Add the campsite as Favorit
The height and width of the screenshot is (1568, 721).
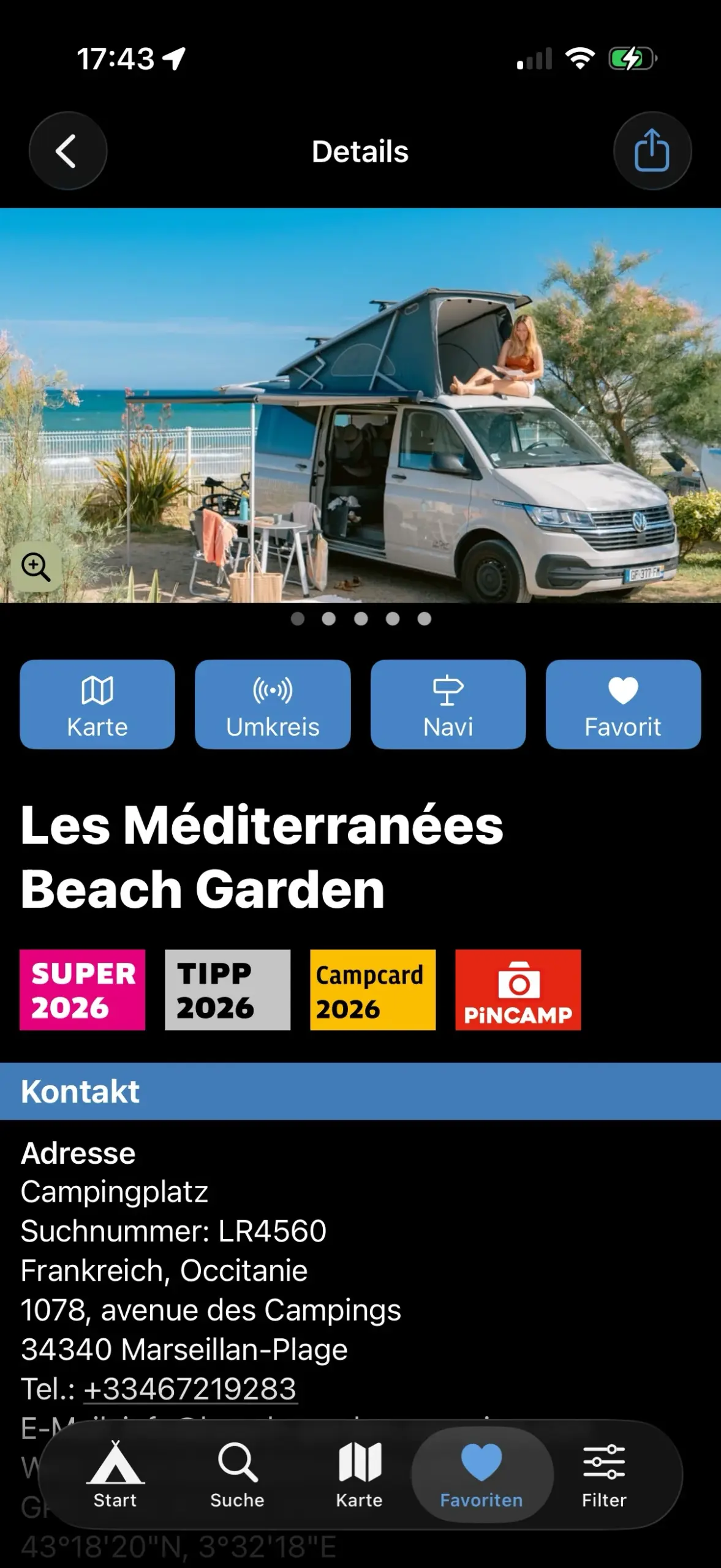623,704
